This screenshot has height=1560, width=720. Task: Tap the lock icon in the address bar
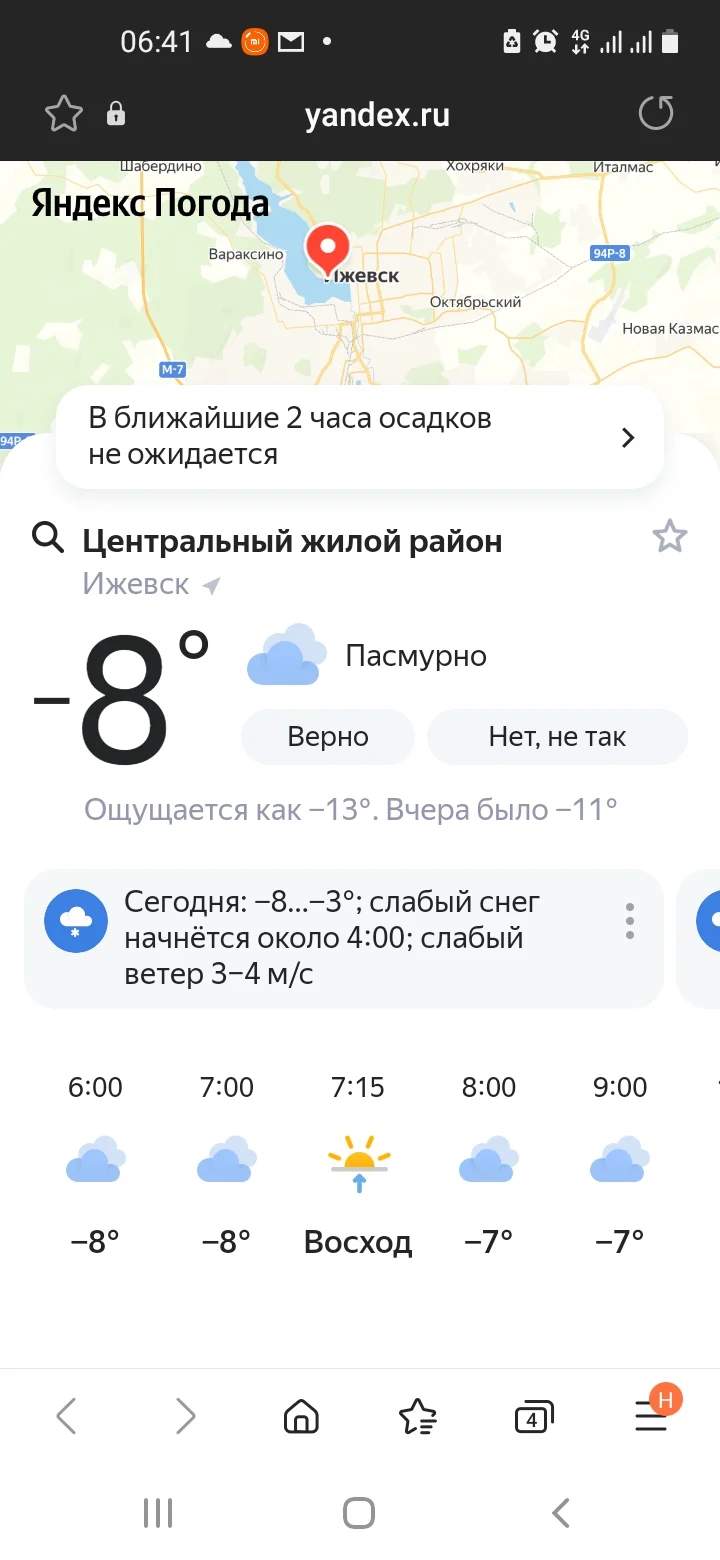tap(115, 113)
